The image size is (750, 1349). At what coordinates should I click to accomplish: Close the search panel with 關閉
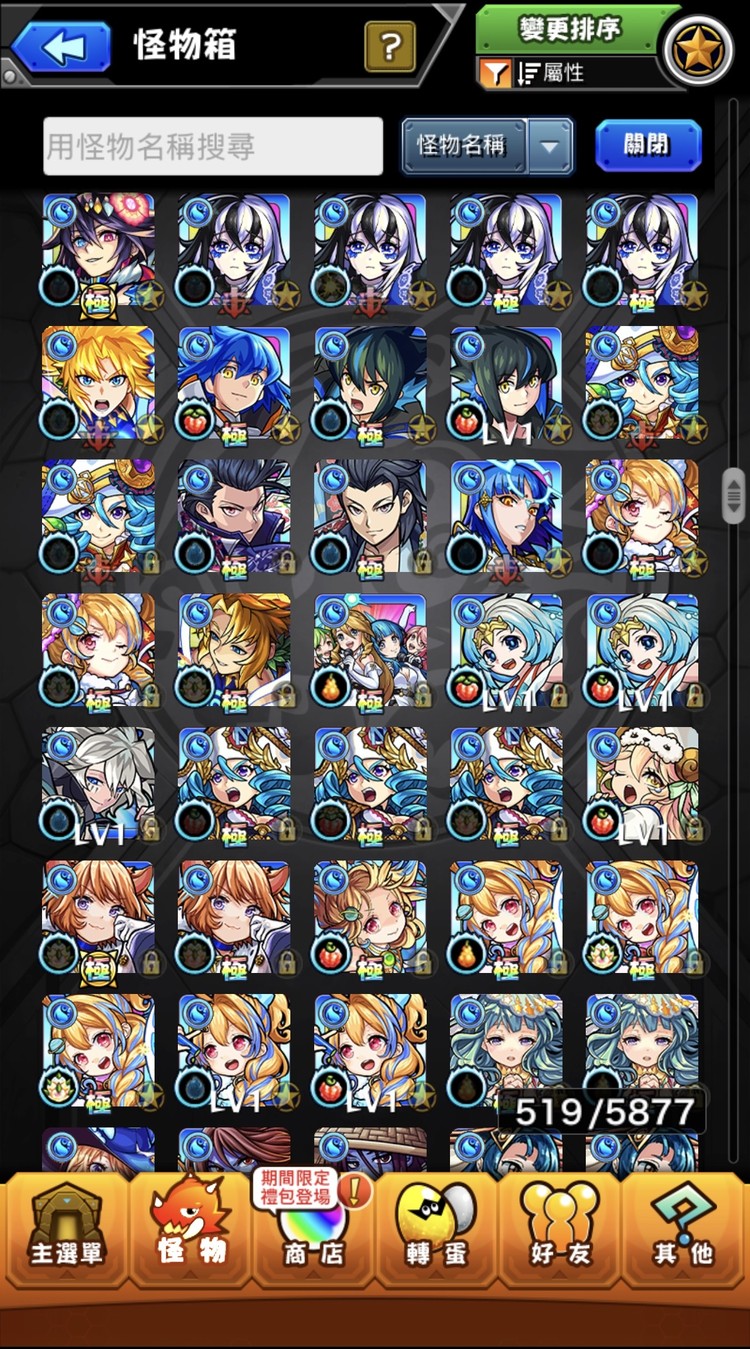point(648,146)
